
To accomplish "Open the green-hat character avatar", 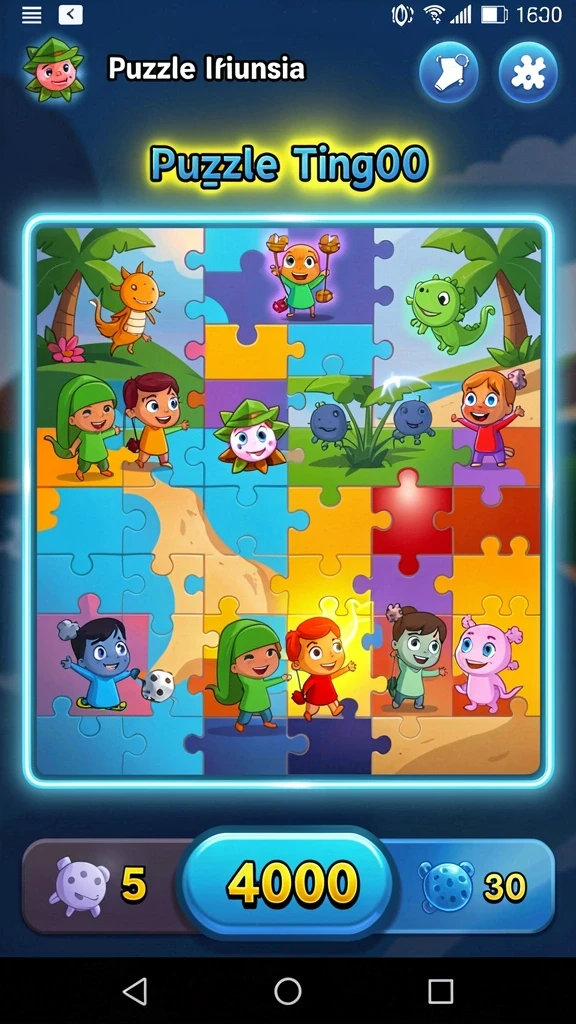I will [53, 70].
